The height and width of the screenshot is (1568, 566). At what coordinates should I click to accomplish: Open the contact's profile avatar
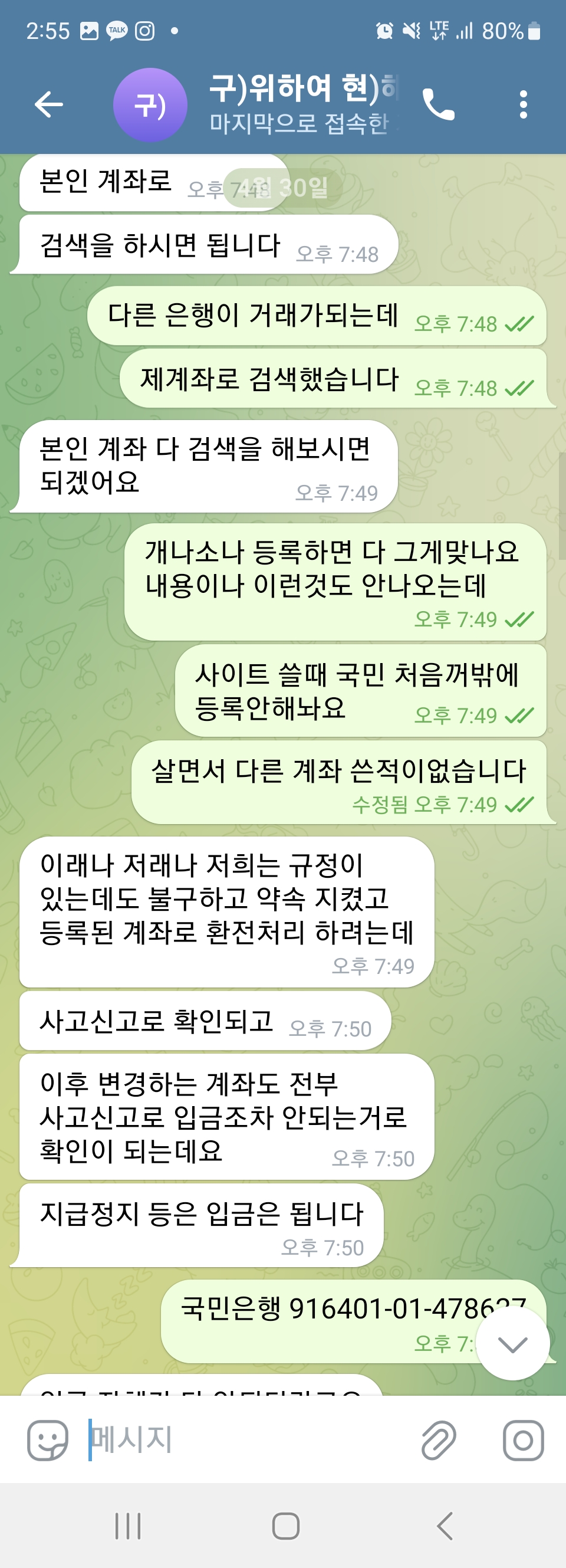click(150, 104)
